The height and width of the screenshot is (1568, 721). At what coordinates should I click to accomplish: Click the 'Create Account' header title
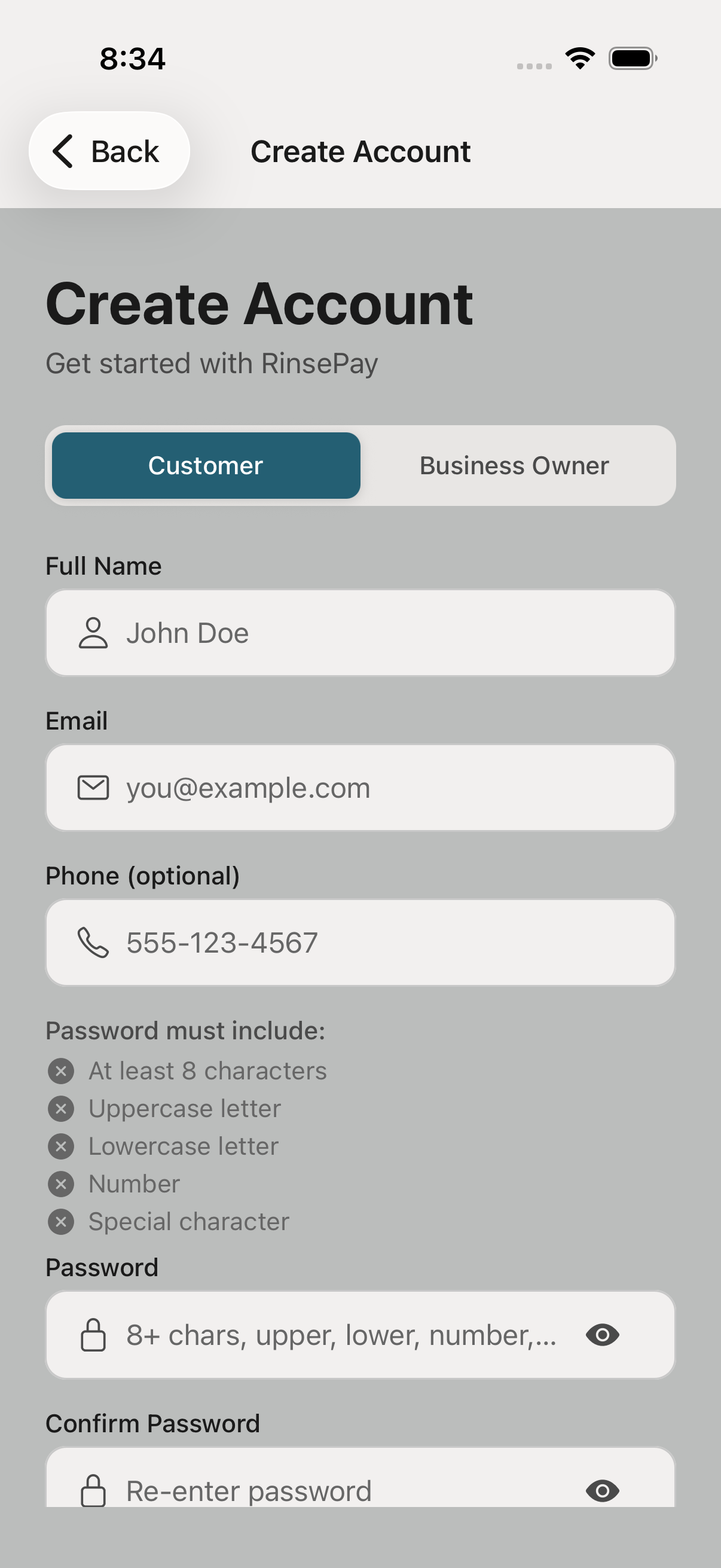(361, 151)
